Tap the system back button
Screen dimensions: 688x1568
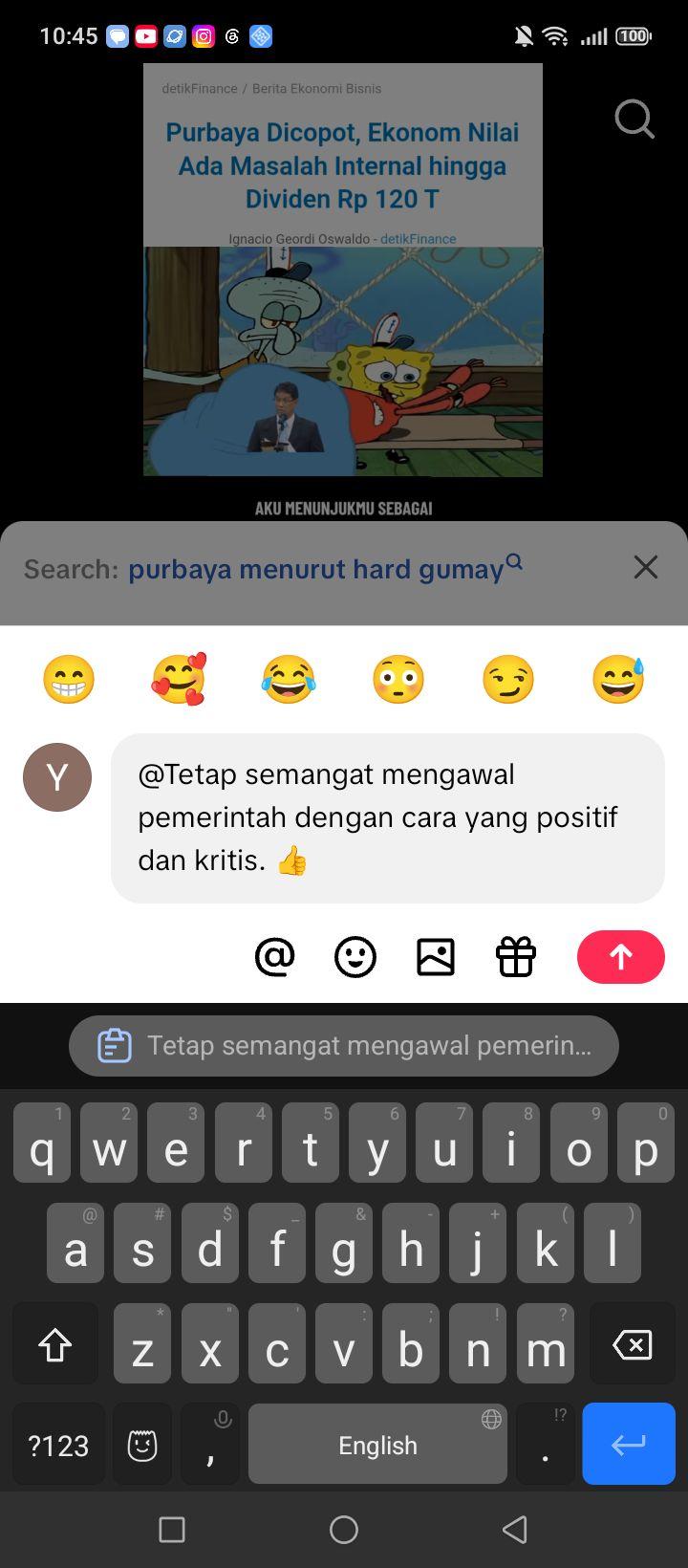[x=515, y=1530]
